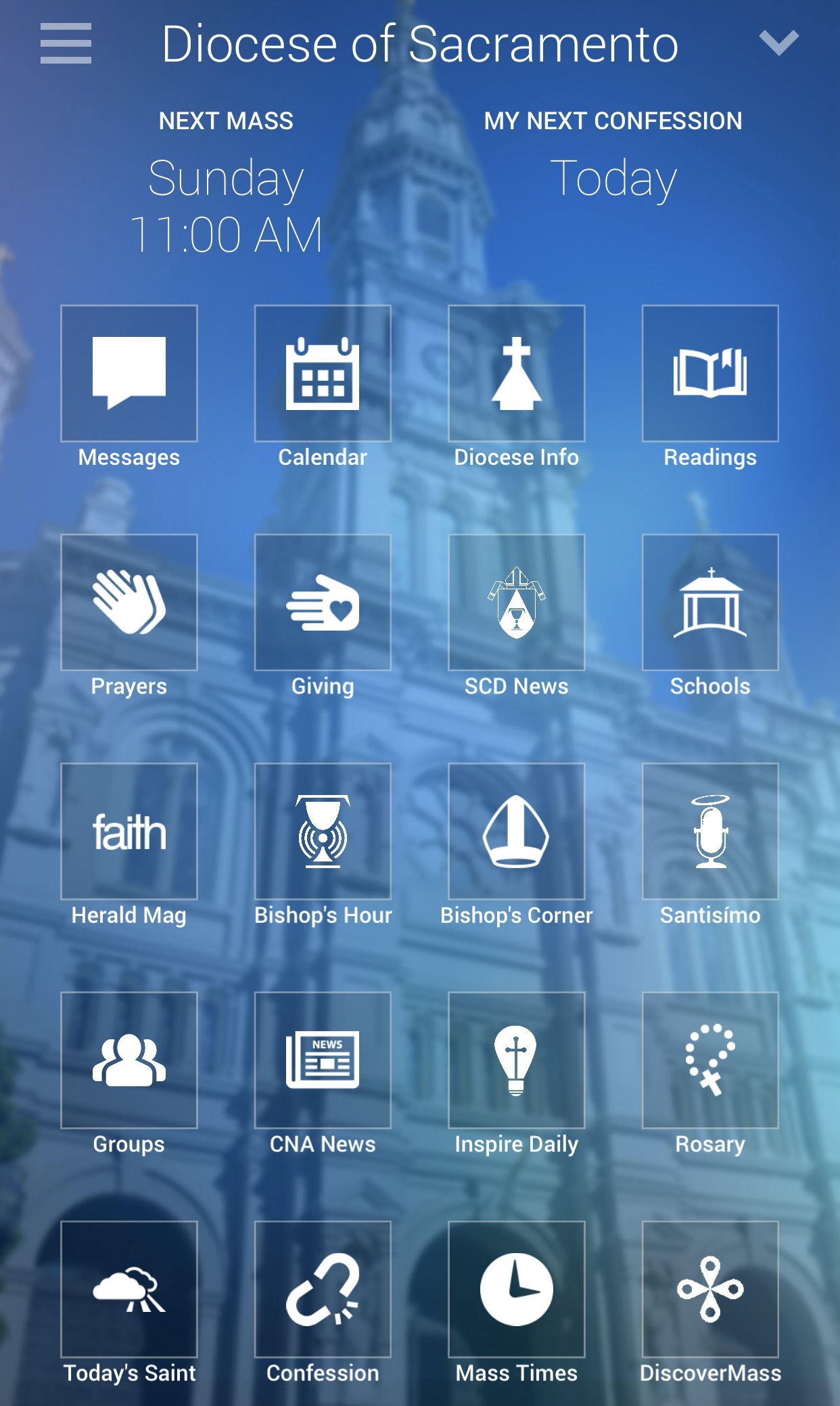Read CNA News
Screen dimensions: 840x1406
tap(323, 1060)
